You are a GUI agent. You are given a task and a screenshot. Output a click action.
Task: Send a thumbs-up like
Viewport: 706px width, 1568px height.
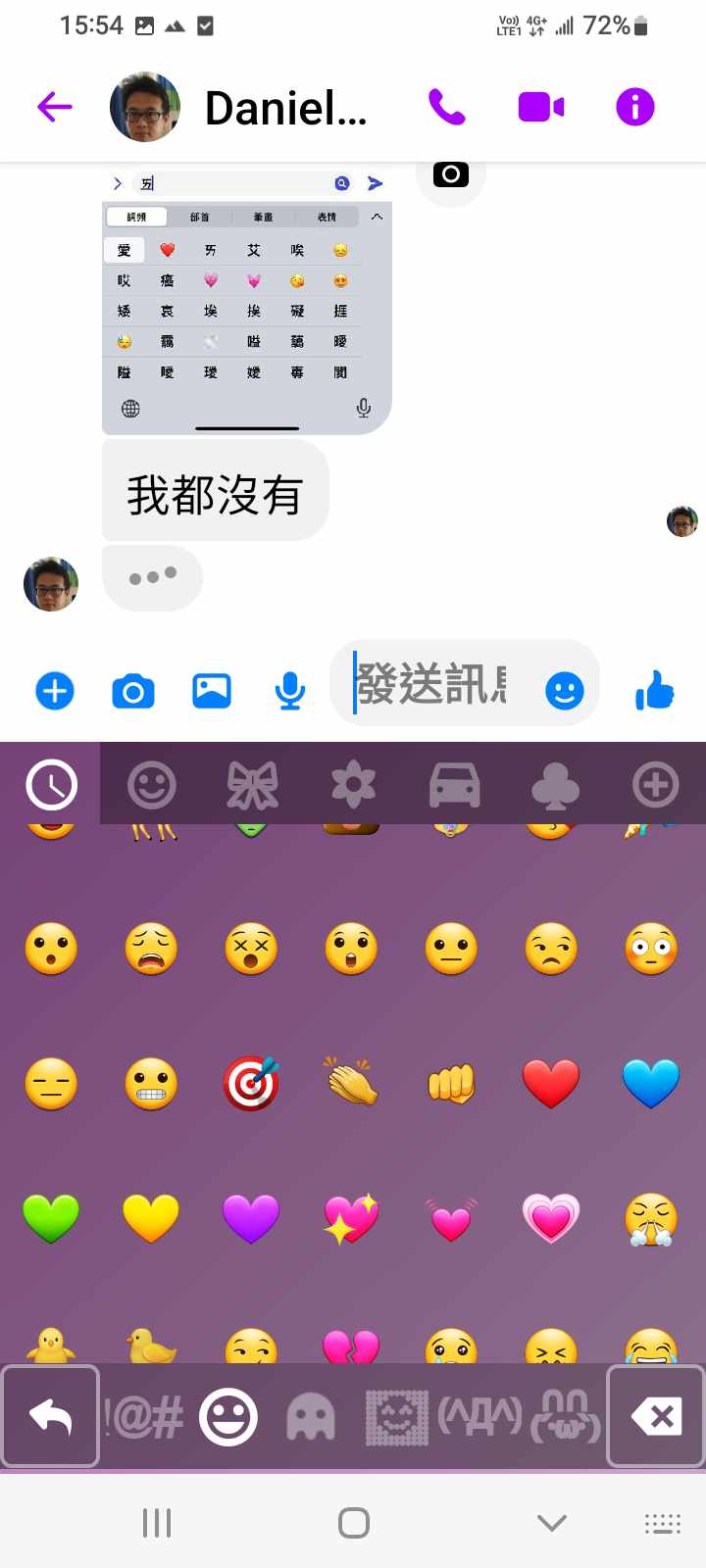point(655,691)
